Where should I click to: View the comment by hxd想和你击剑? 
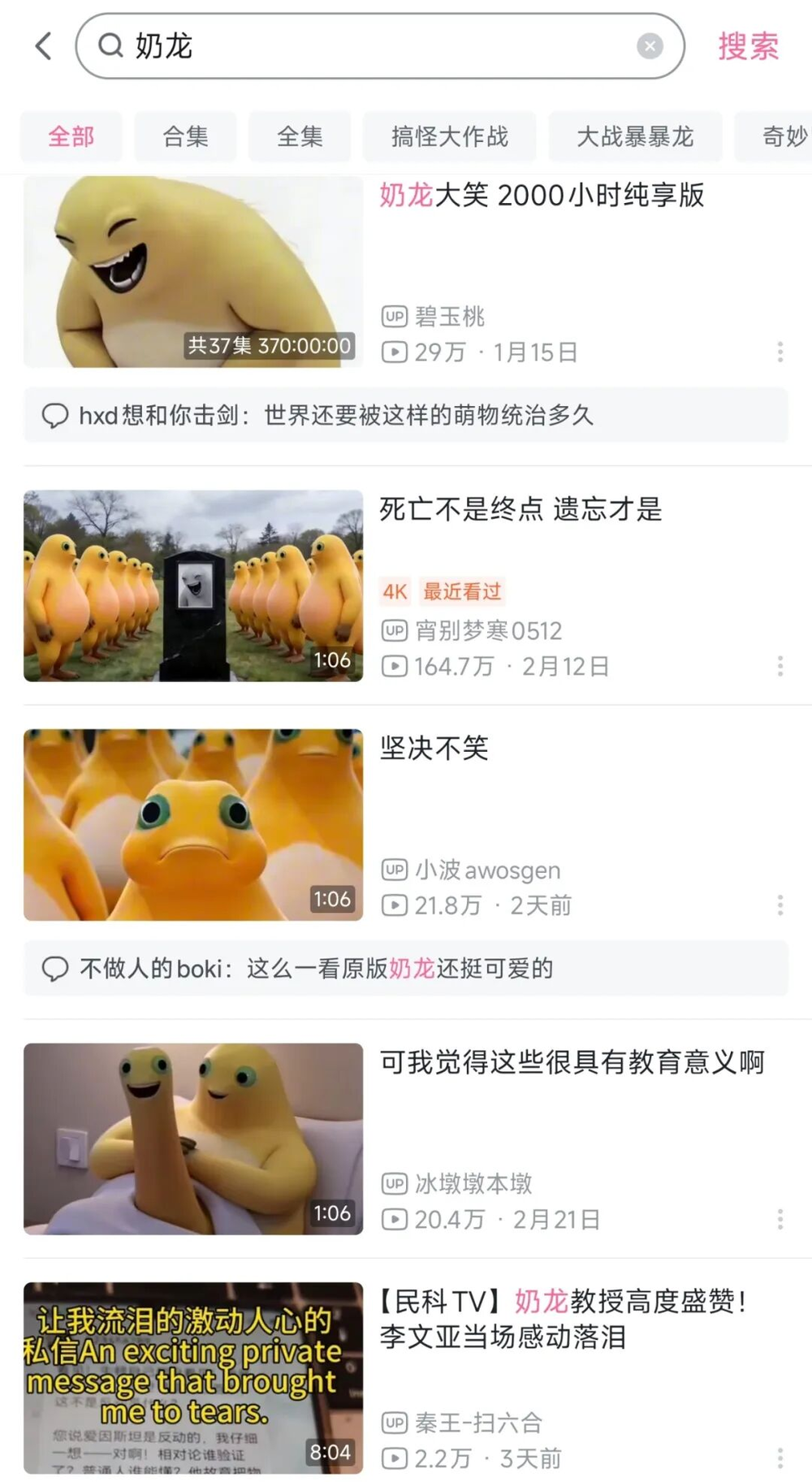coord(406,416)
